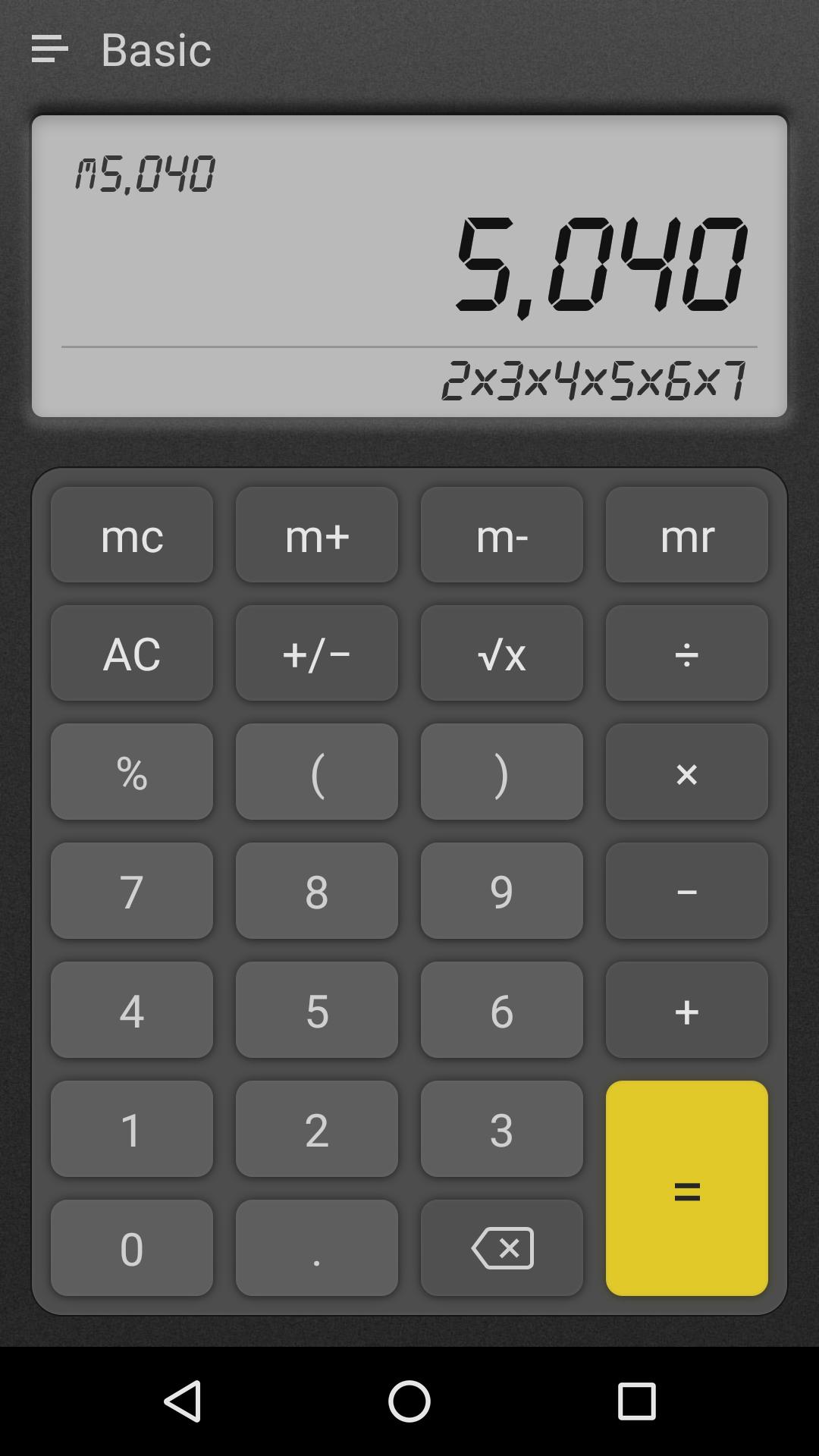
Task: Open the navigation drawer menu
Action: (50, 49)
